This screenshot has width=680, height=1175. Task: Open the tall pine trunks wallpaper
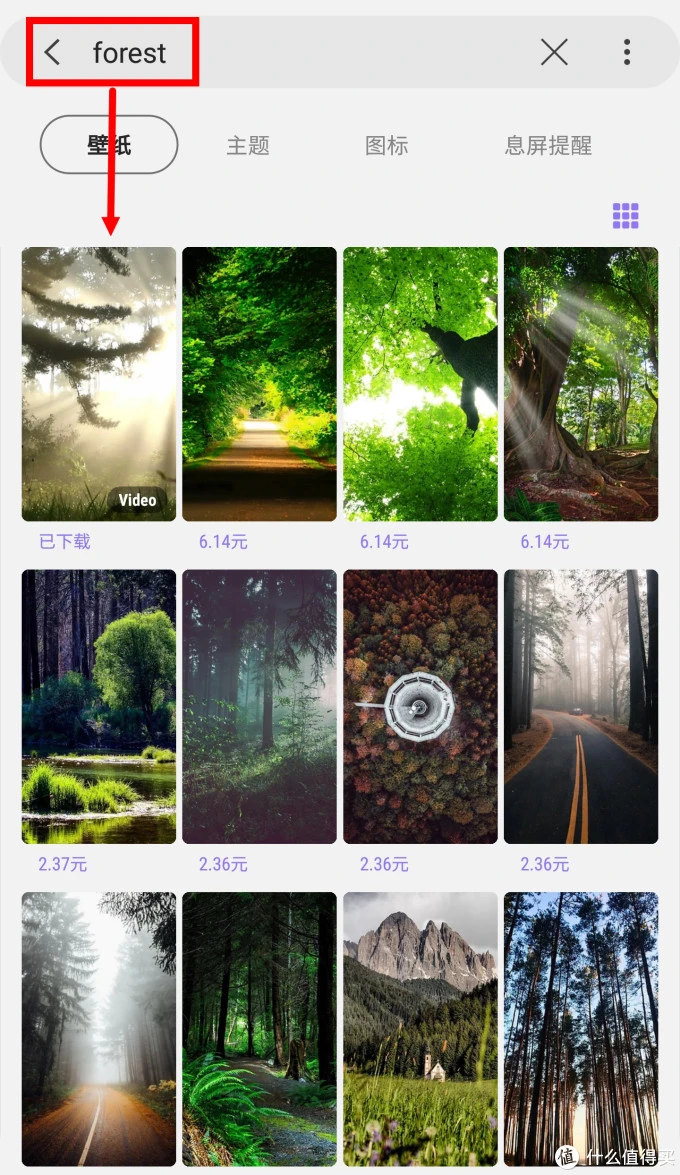coord(581,1028)
